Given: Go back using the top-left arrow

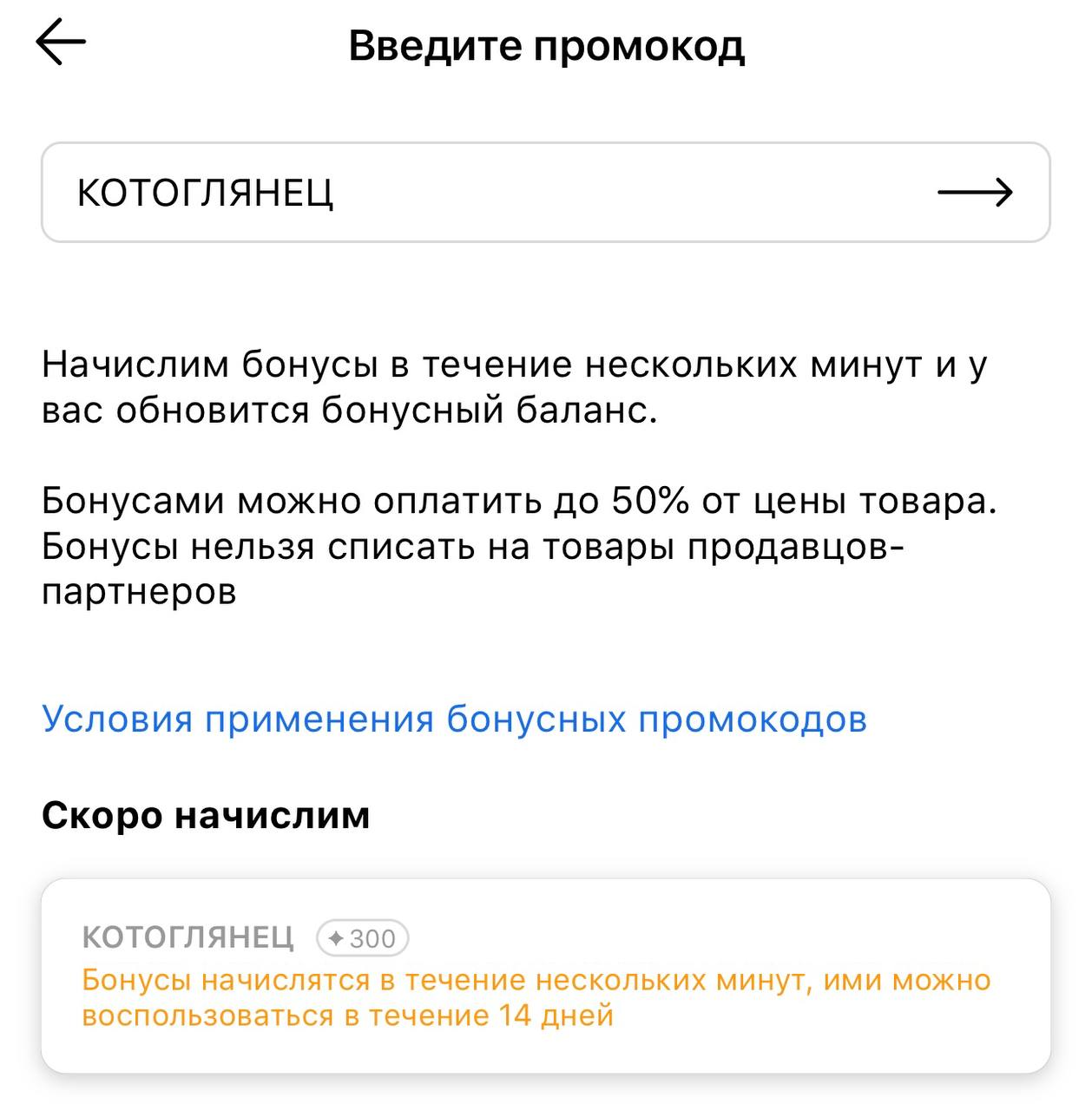Looking at the screenshot, I should 61,43.
